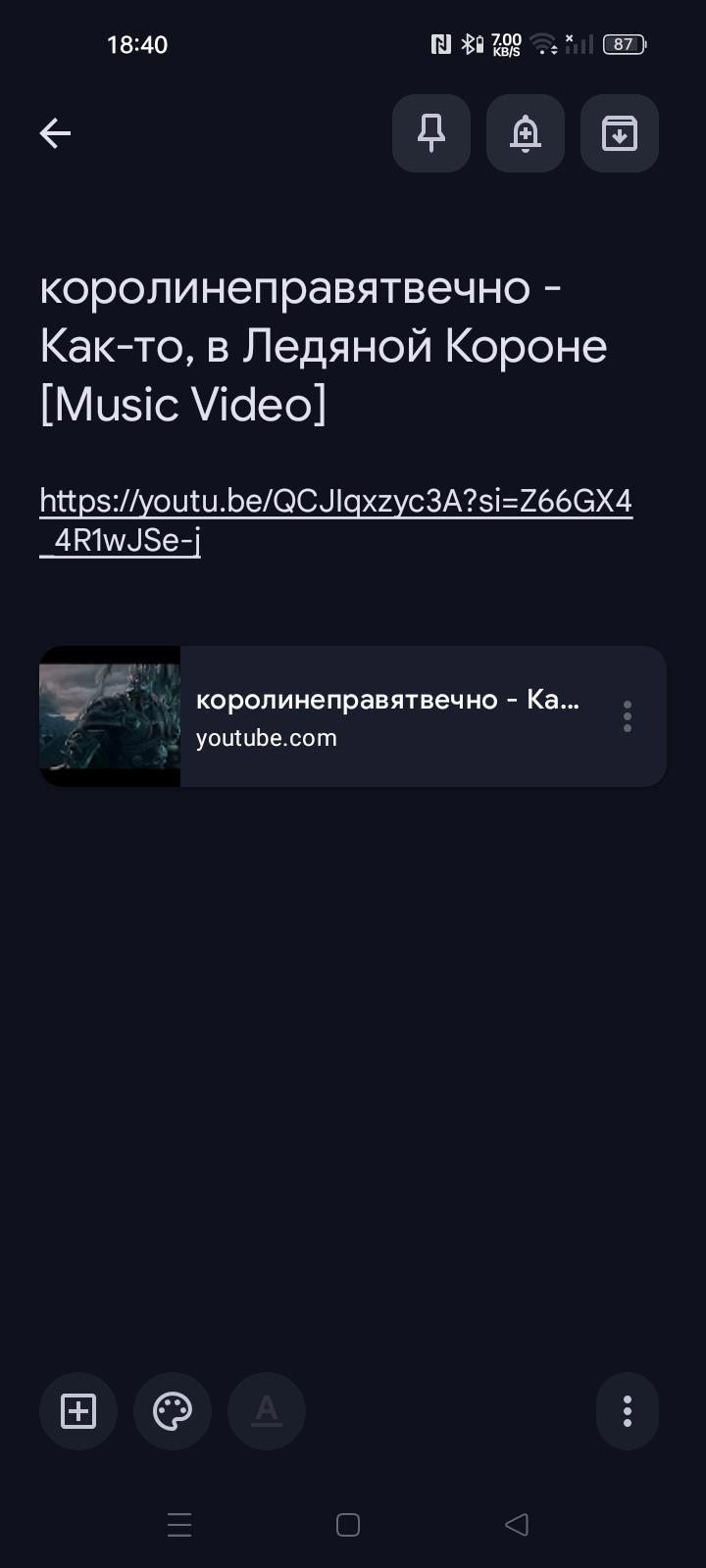The height and width of the screenshot is (1568, 706).
Task: Add a reminder to this note
Action: 526,133
